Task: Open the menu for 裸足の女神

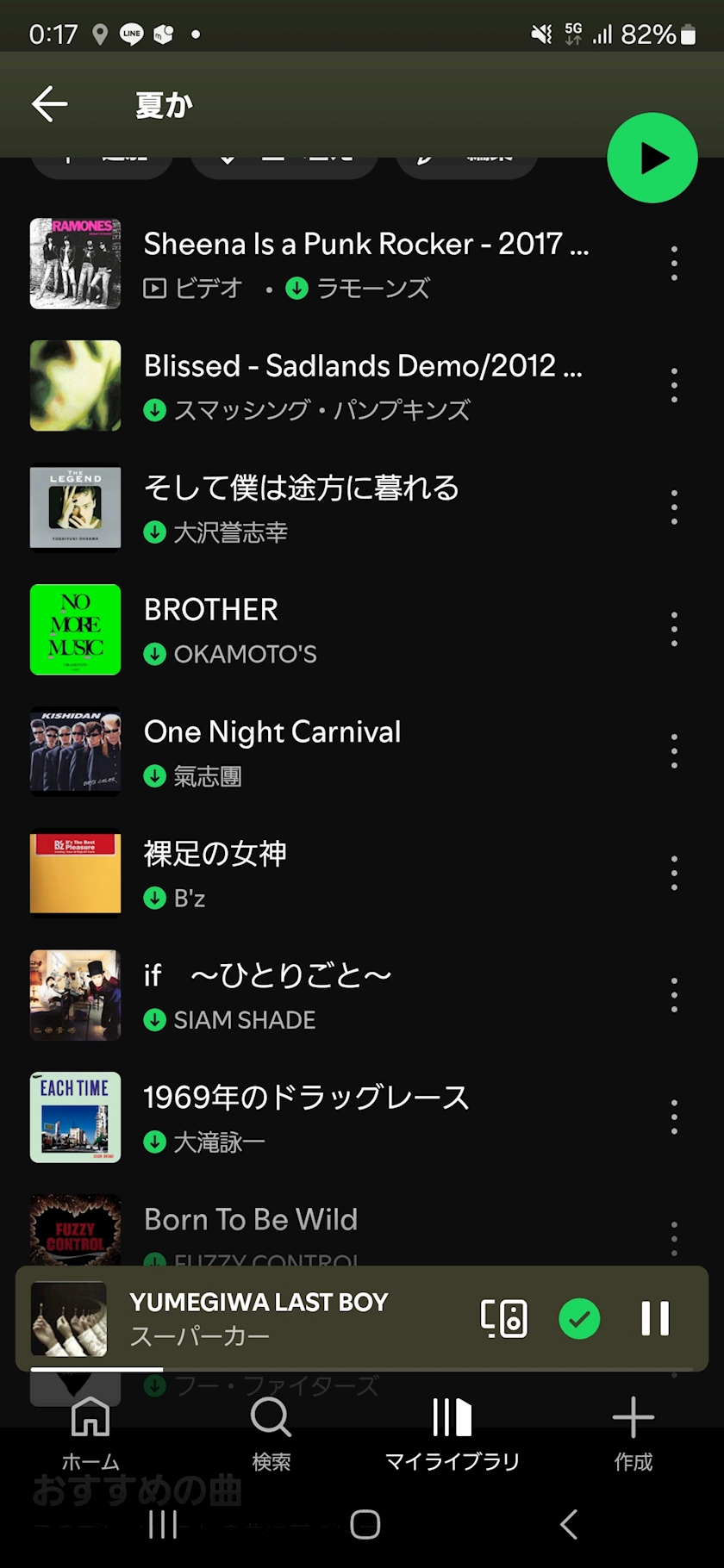Action: click(x=674, y=874)
